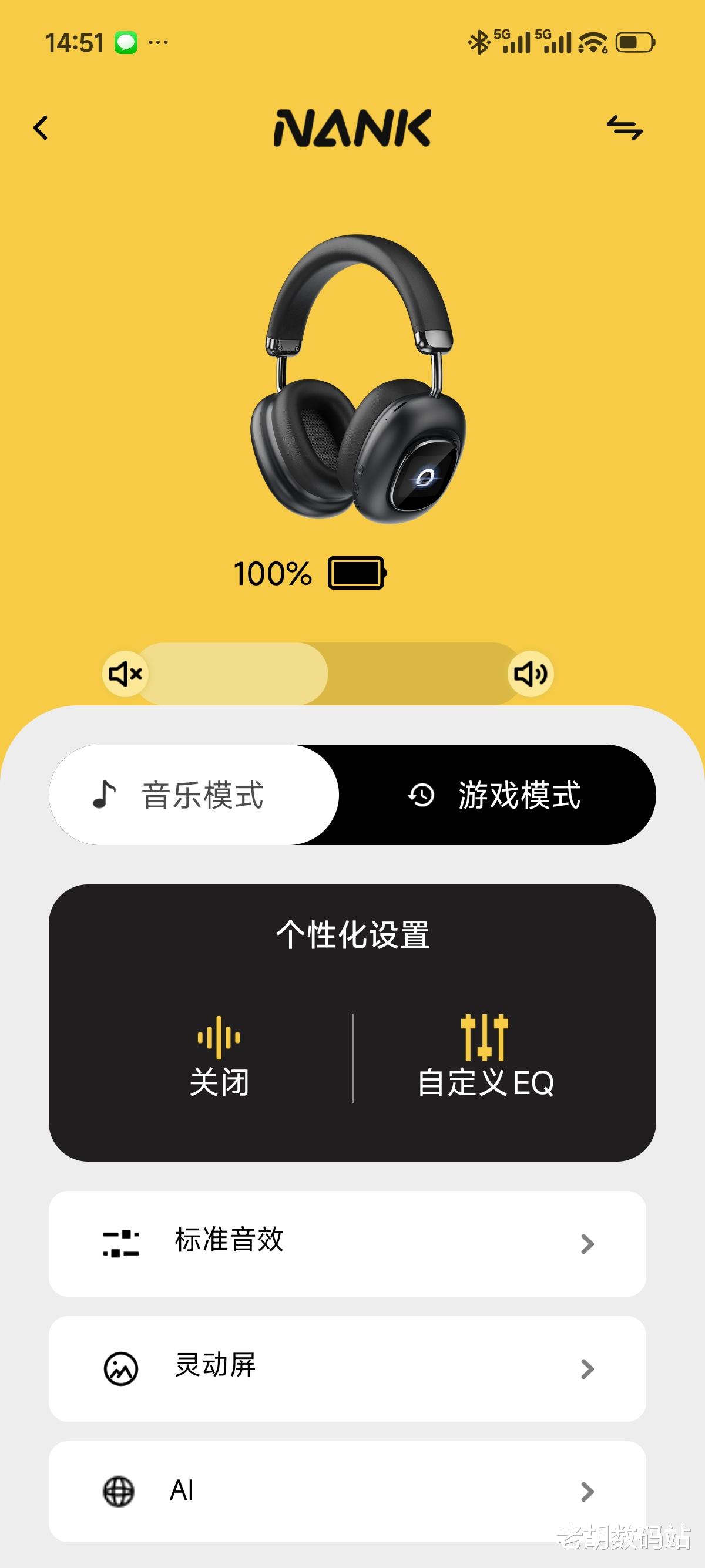The width and height of the screenshot is (705, 1568).
Task: Set volume on the slider bar
Action: (x=328, y=674)
